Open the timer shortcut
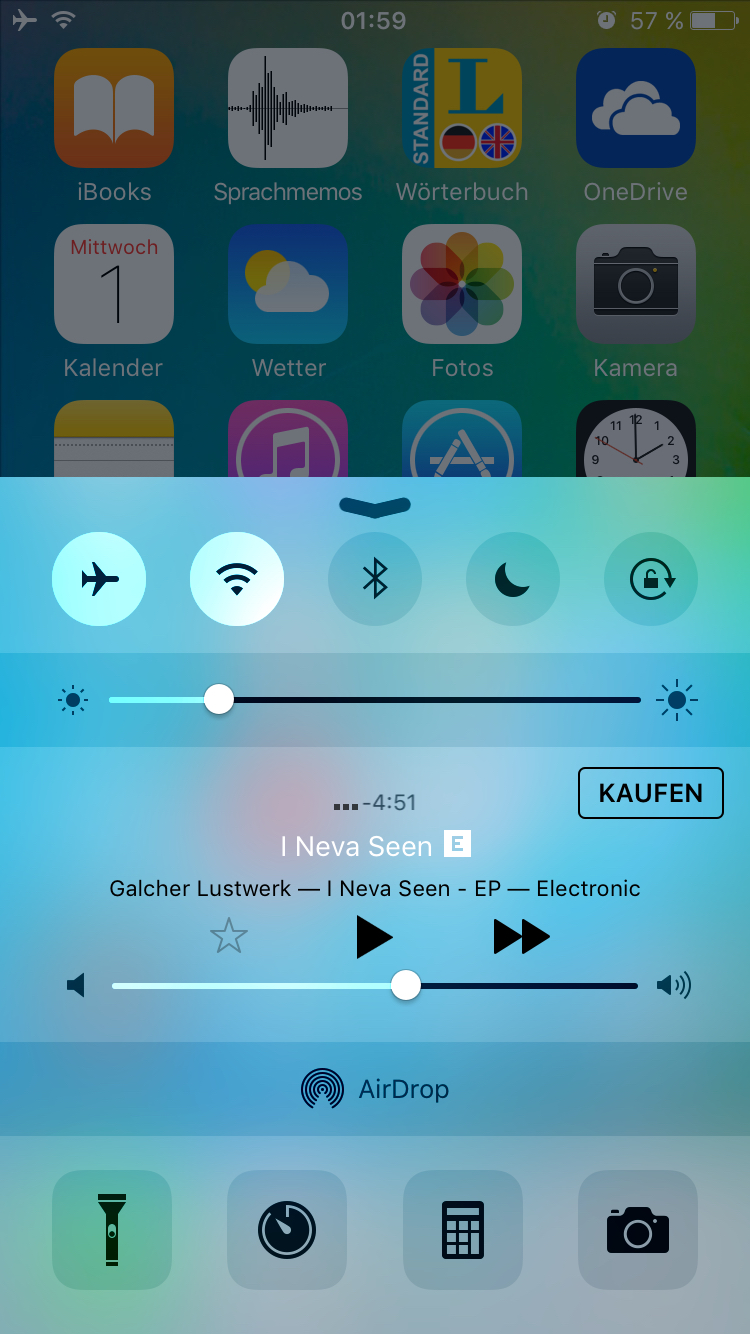 [287, 1230]
